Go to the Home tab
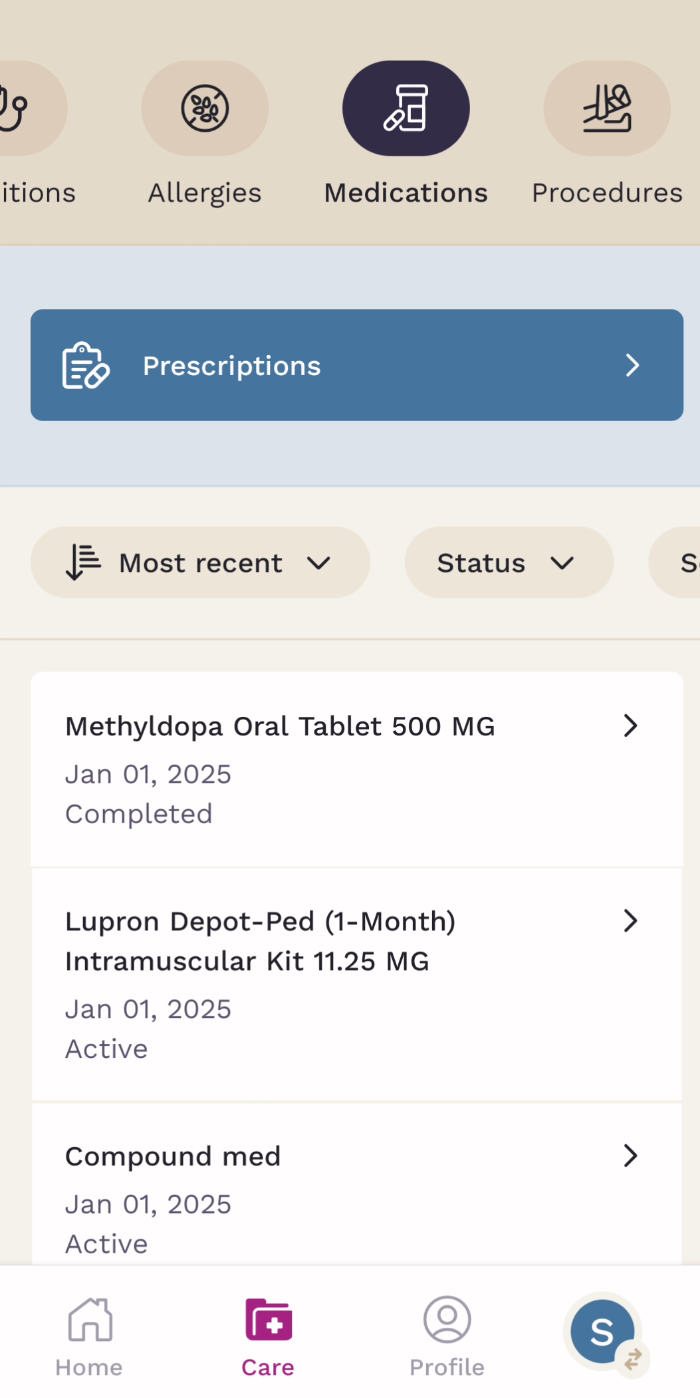700x1398 pixels. [89, 1338]
